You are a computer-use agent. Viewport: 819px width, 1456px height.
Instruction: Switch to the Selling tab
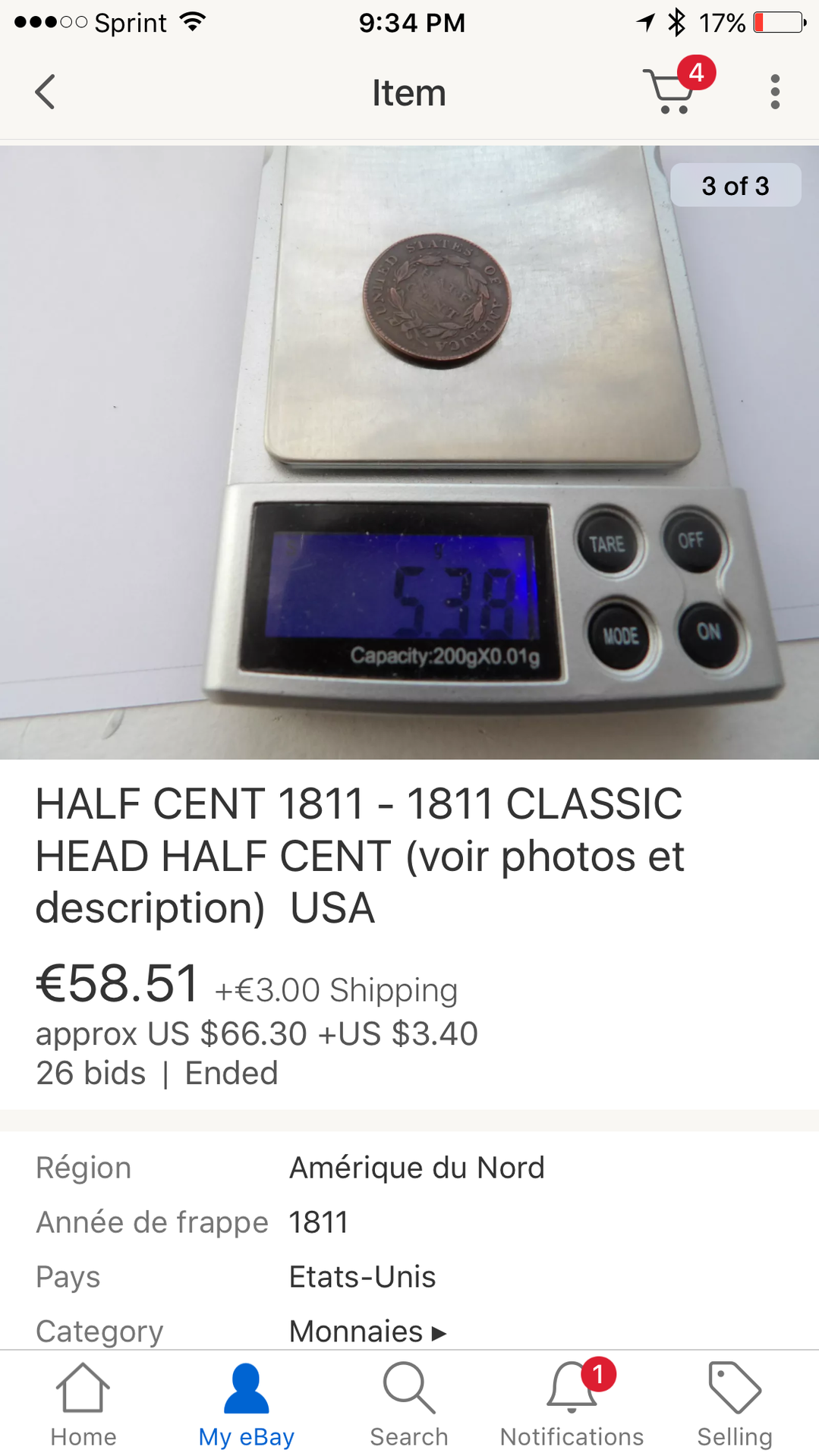pyautogui.click(x=734, y=1404)
